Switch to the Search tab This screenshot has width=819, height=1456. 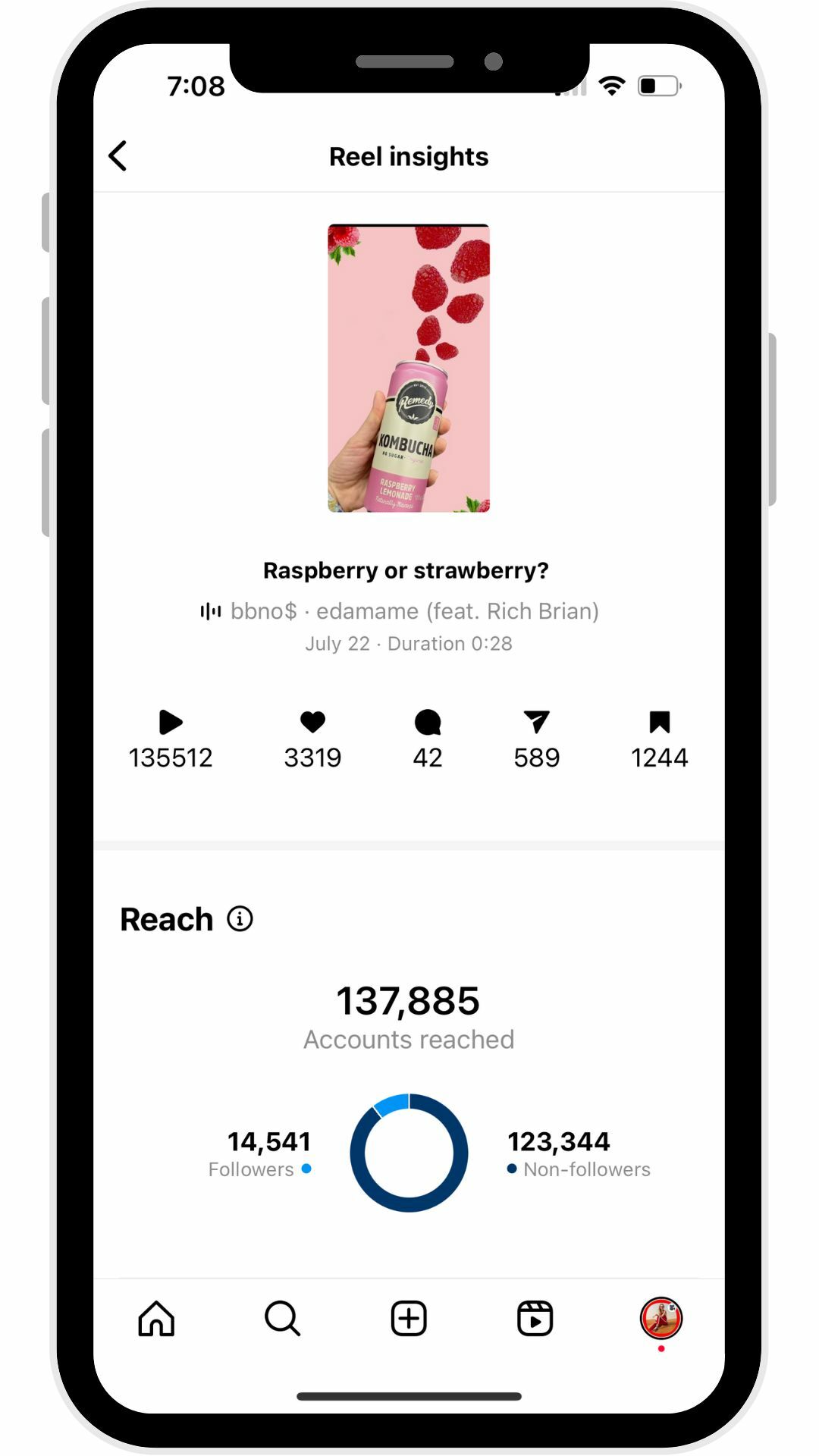pos(282,1319)
